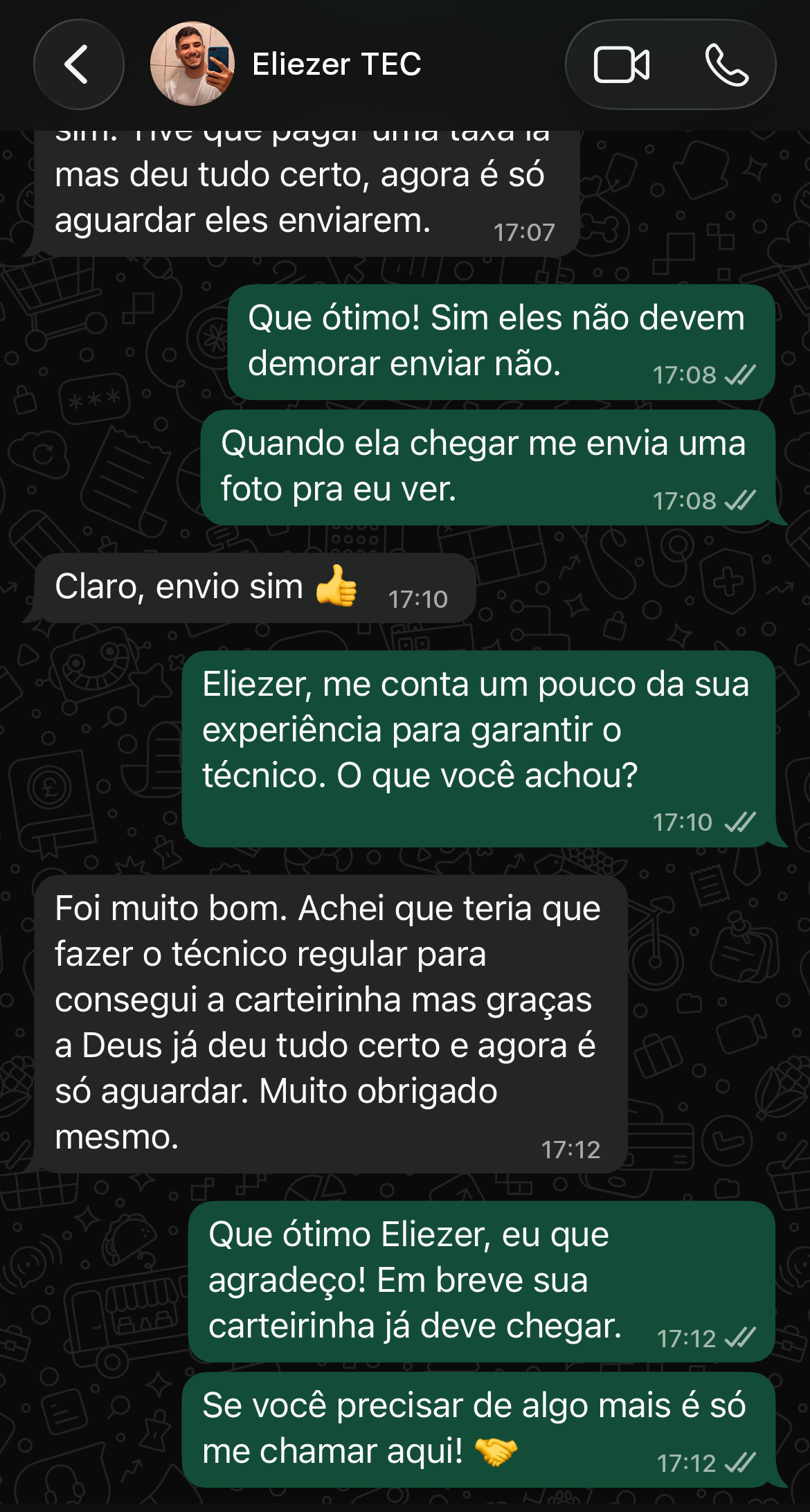Screen dimensions: 810x1512
Task: Open Eliezer TEC contact info
Action: coord(336,64)
